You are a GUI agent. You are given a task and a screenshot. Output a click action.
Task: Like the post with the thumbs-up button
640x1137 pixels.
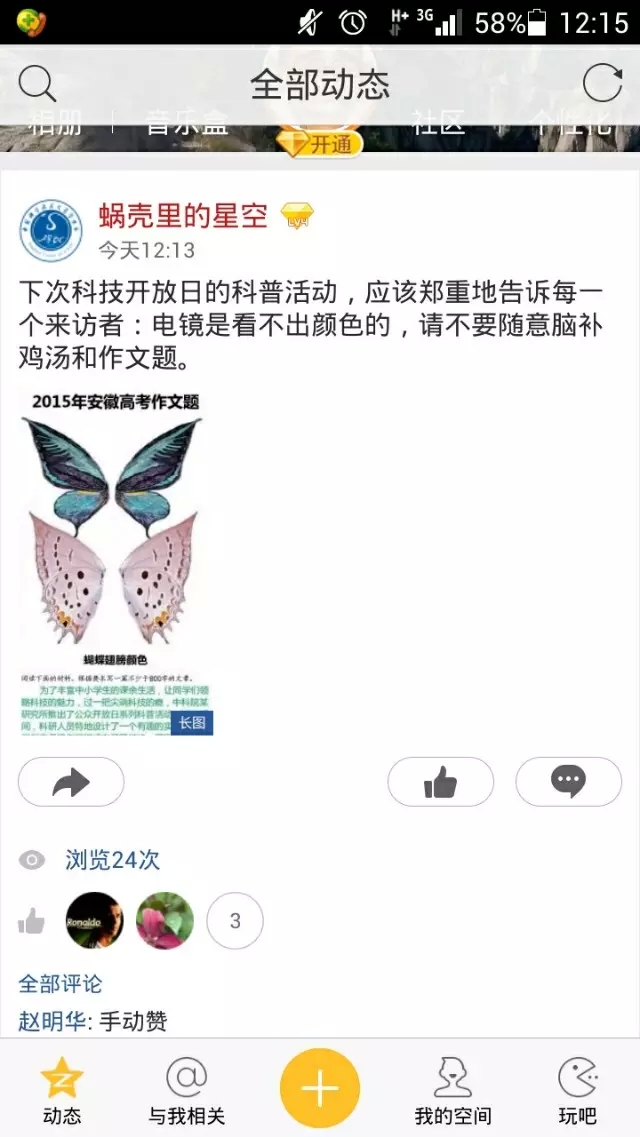440,782
